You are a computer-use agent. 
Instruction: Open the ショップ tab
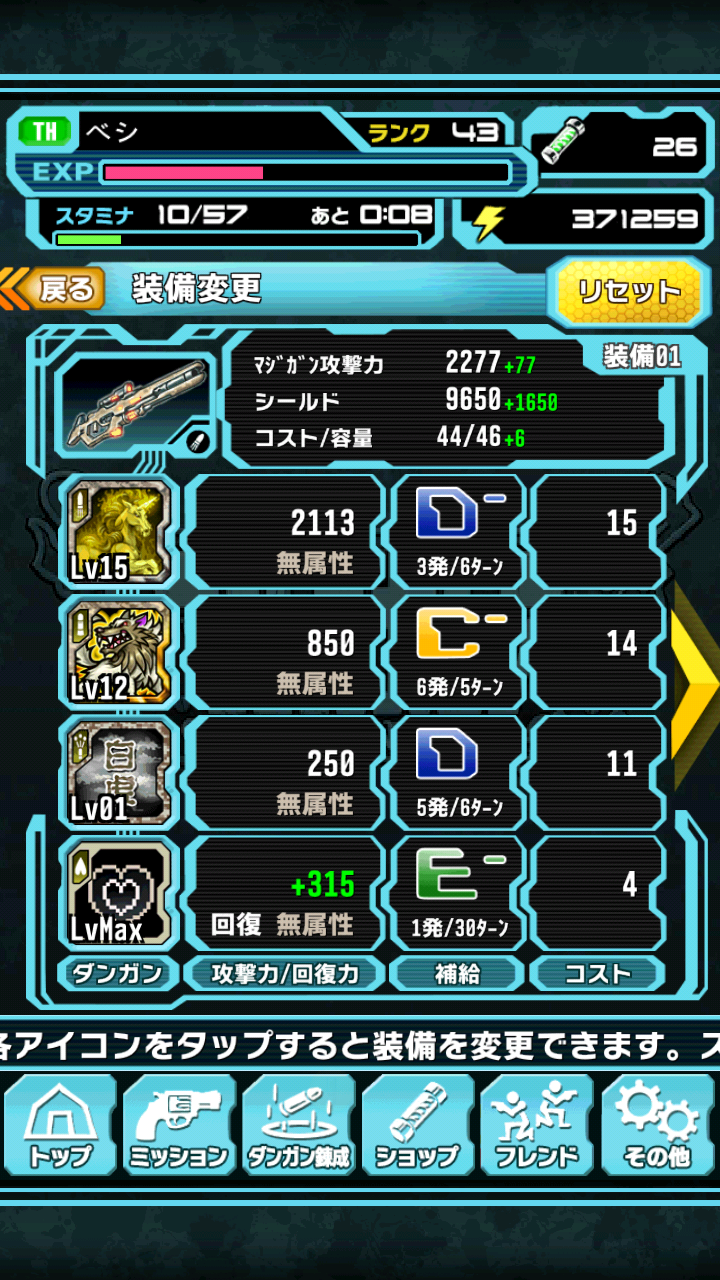click(418, 1127)
